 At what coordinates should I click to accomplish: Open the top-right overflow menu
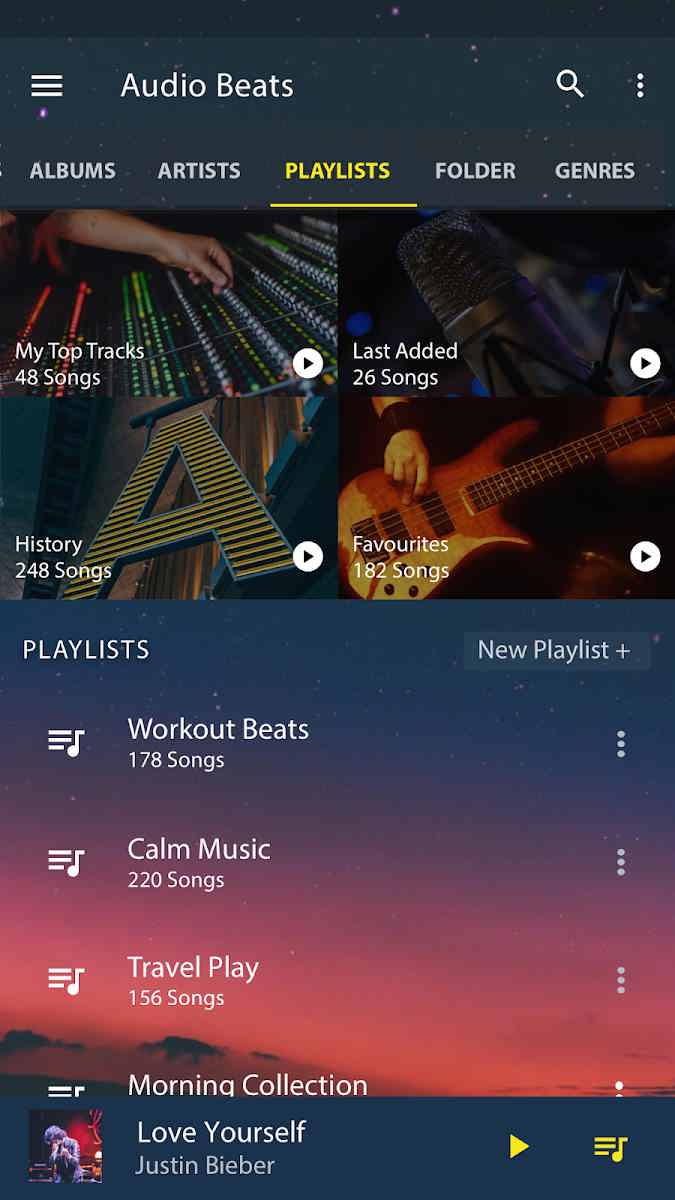click(x=640, y=86)
